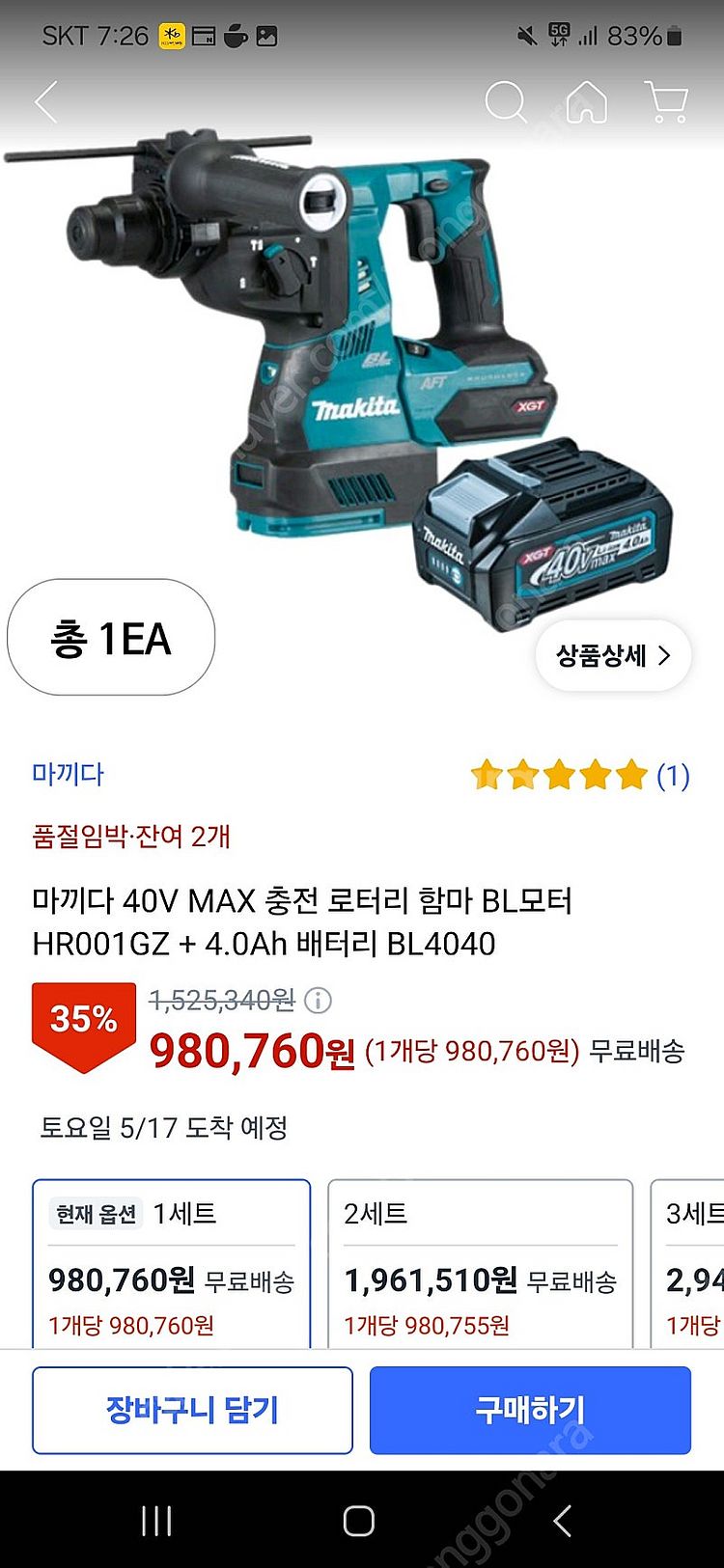Open recent apps from the navigation bar
Viewport: 724px width, 1568px height.
pyautogui.click(x=156, y=1522)
